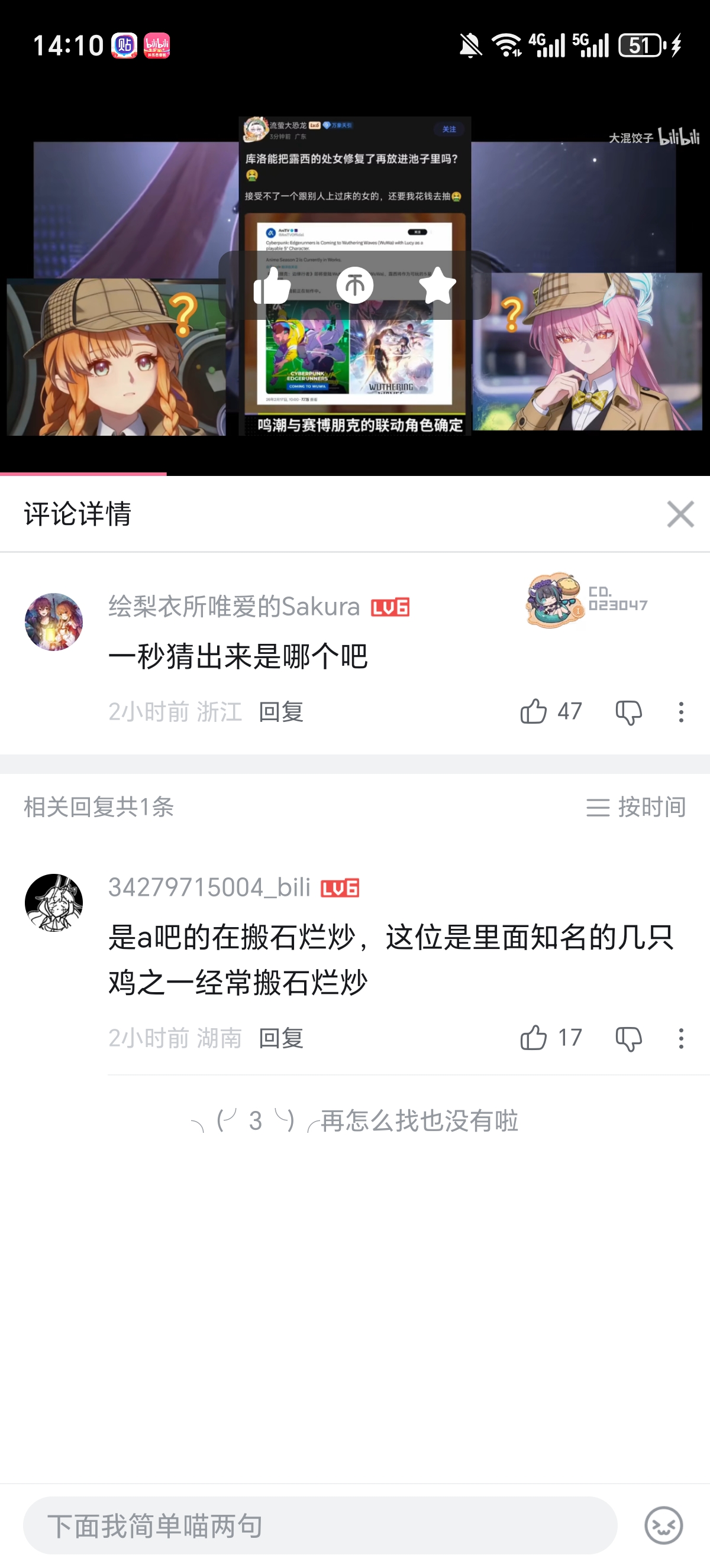Tap the comment input field
The image size is (710, 1568).
click(319, 1525)
